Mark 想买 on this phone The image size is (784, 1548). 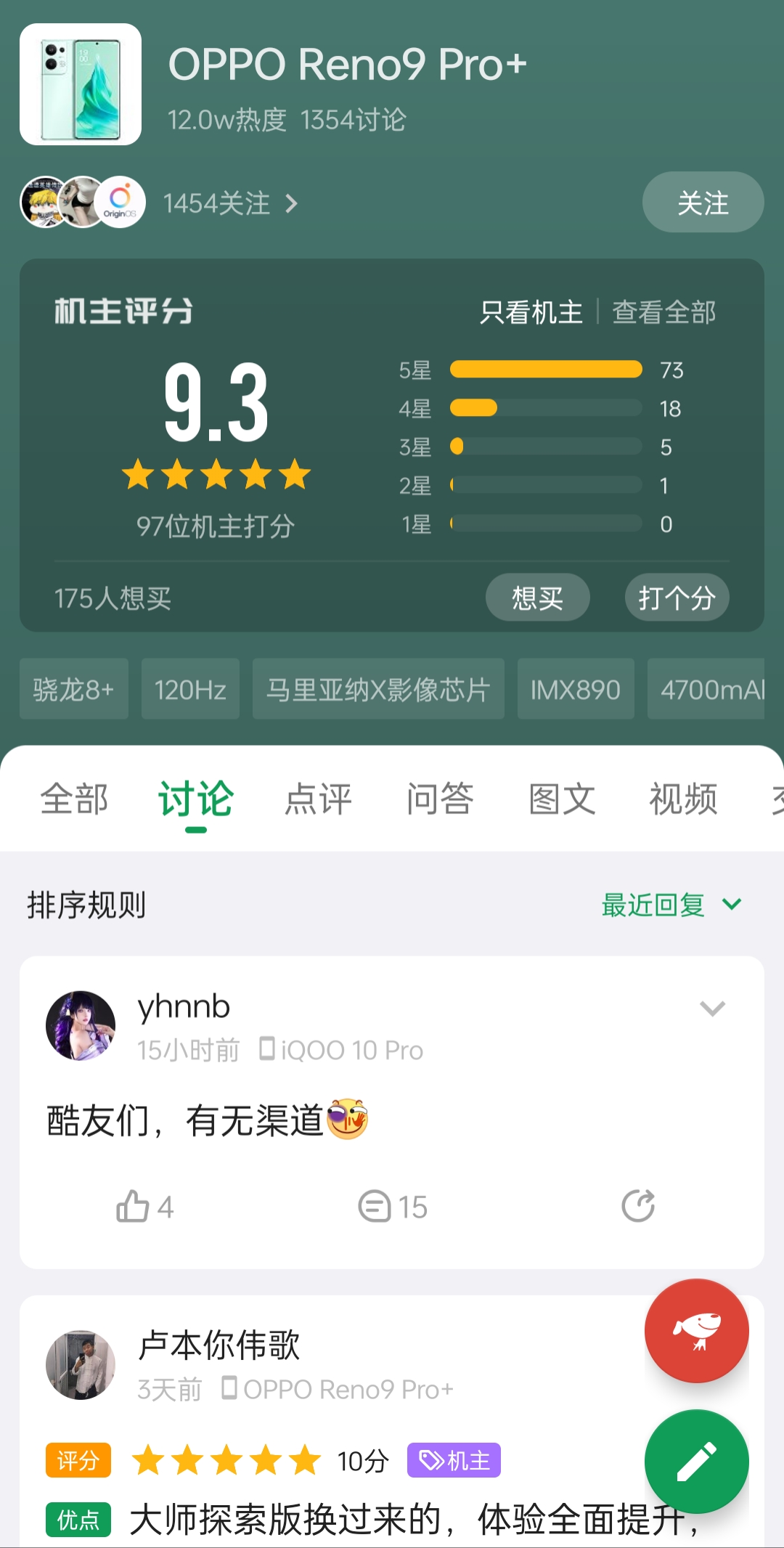(537, 597)
